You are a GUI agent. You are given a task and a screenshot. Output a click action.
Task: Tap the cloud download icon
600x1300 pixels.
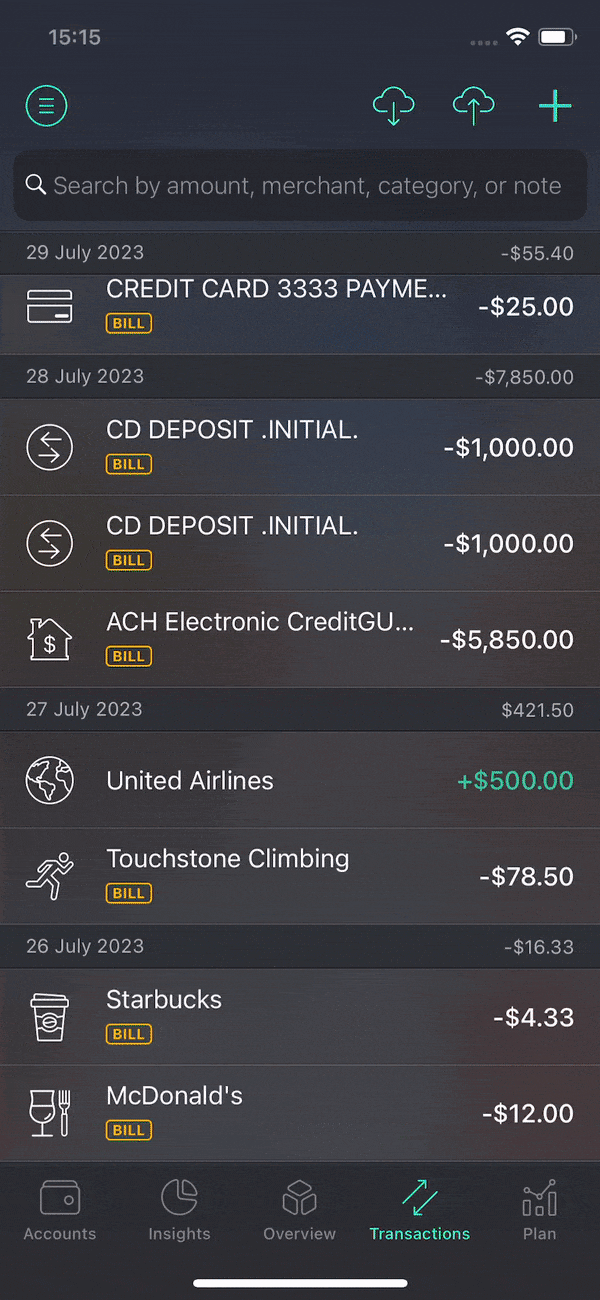point(393,106)
